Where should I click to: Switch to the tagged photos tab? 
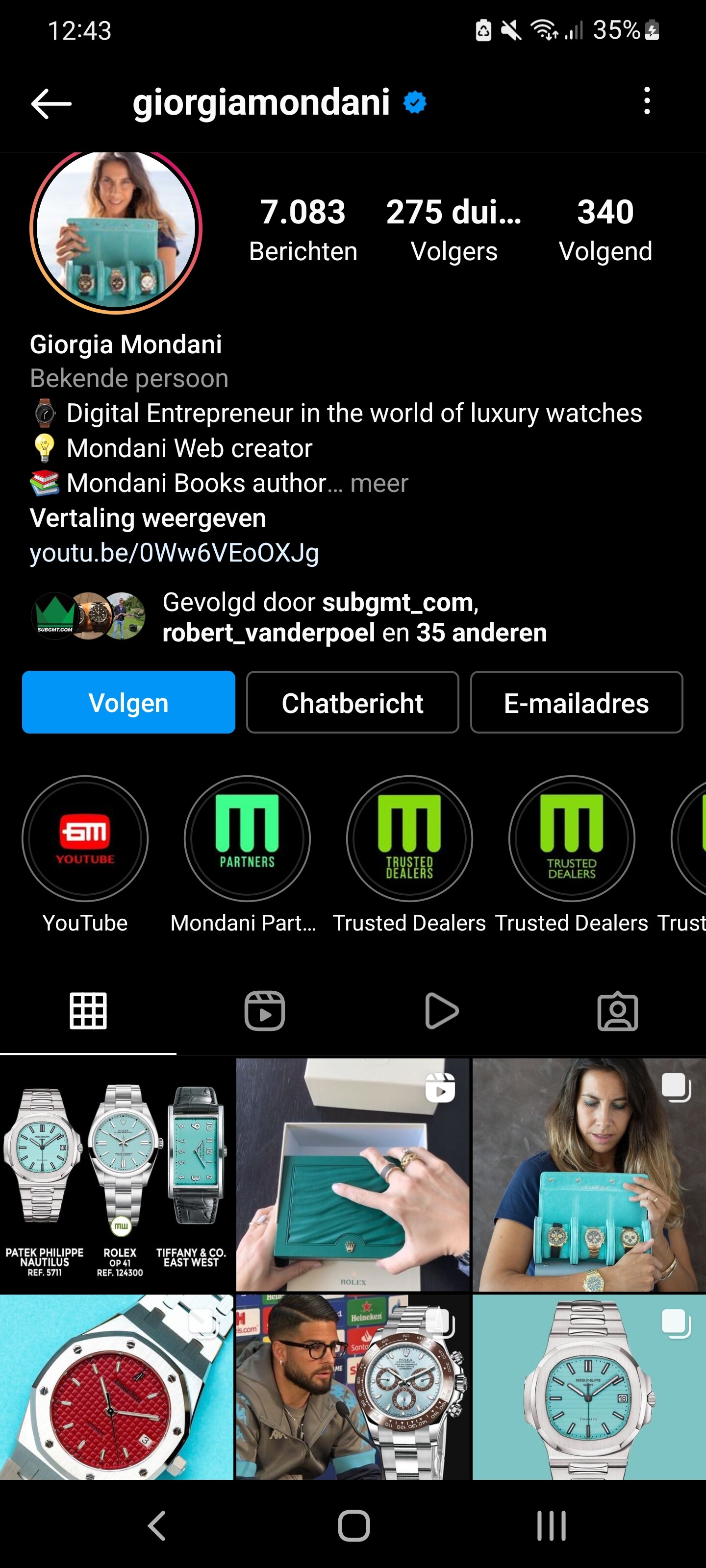(x=617, y=1011)
